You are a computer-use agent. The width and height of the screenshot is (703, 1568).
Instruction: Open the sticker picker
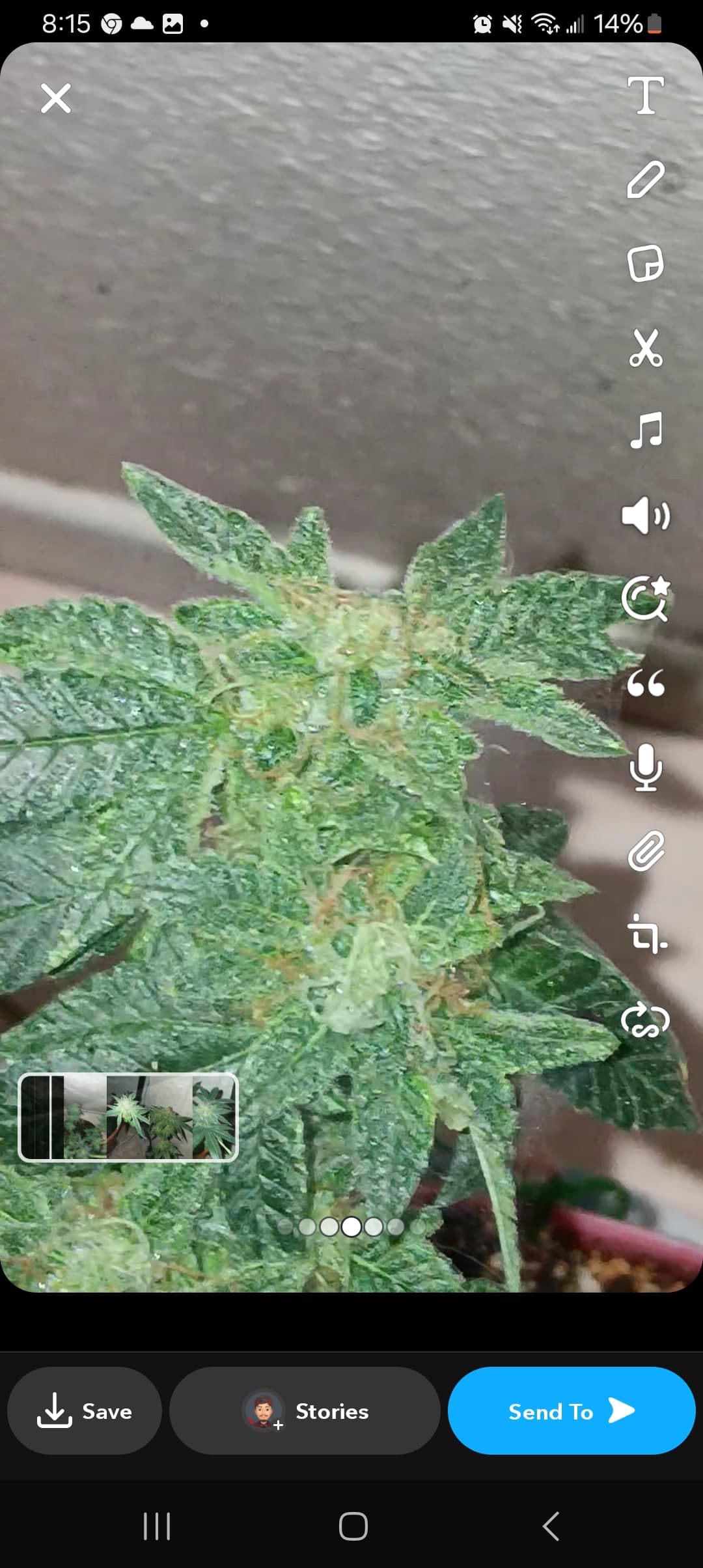645,263
